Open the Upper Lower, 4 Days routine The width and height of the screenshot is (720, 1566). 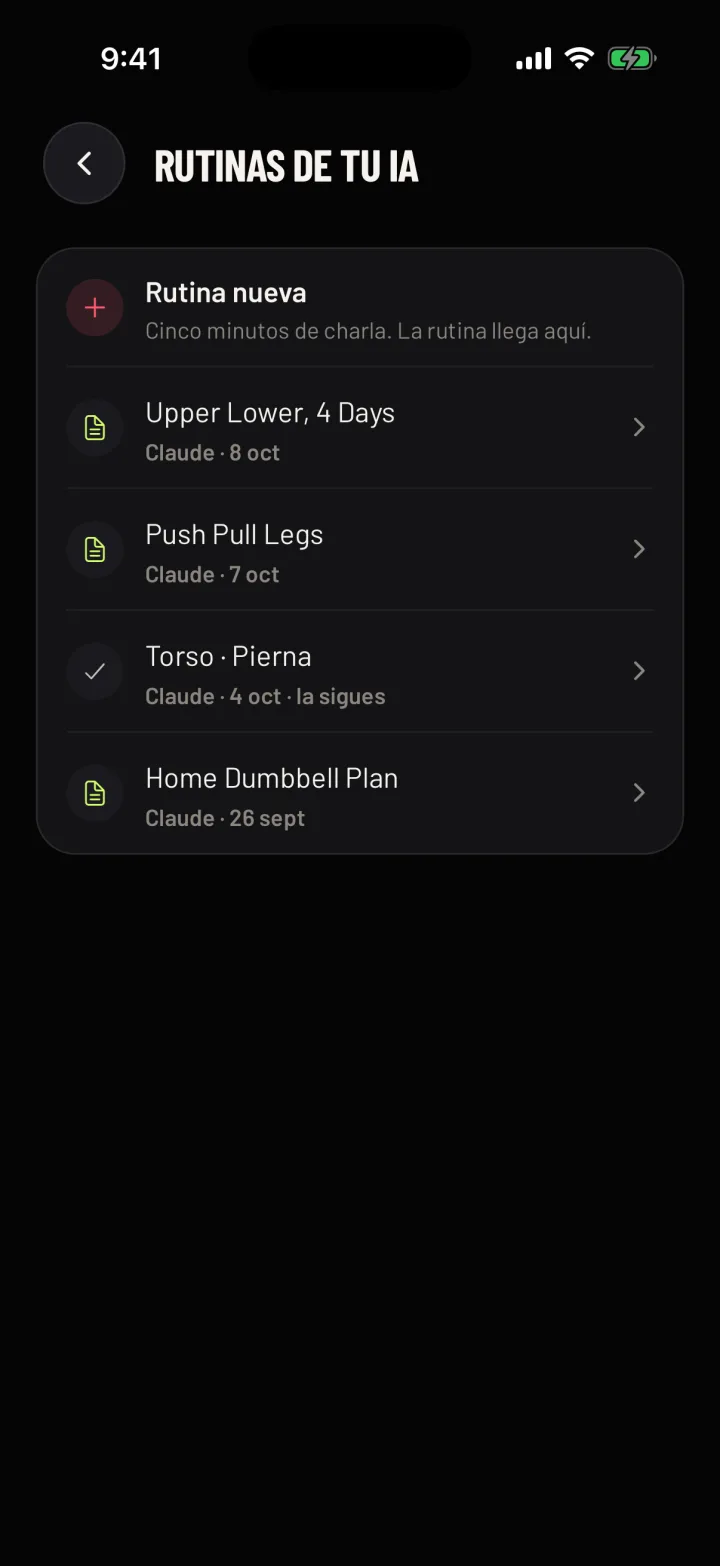[360, 428]
